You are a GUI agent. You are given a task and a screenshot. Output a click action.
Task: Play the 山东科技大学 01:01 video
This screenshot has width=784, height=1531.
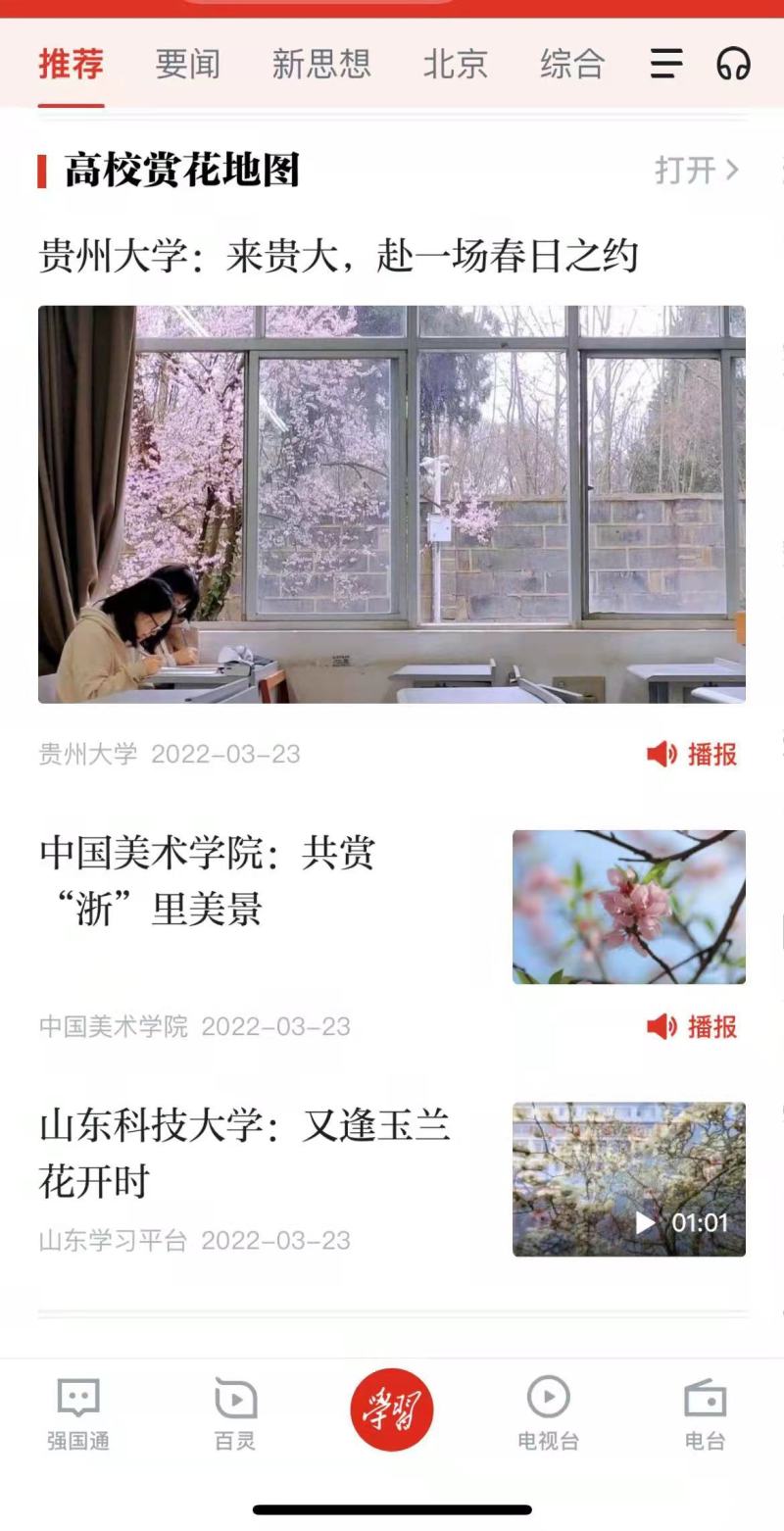click(628, 1179)
